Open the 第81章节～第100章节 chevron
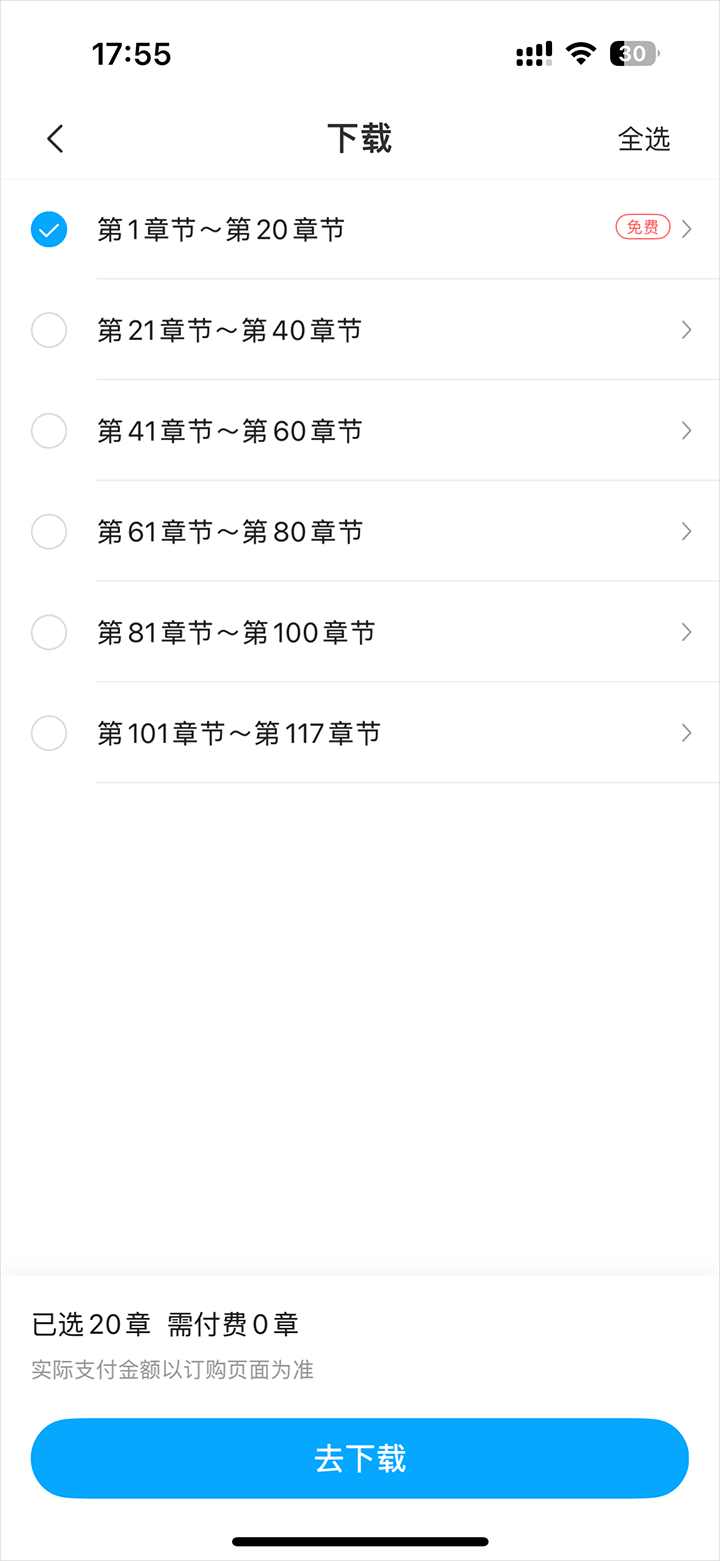The width and height of the screenshot is (720, 1561). click(686, 632)
